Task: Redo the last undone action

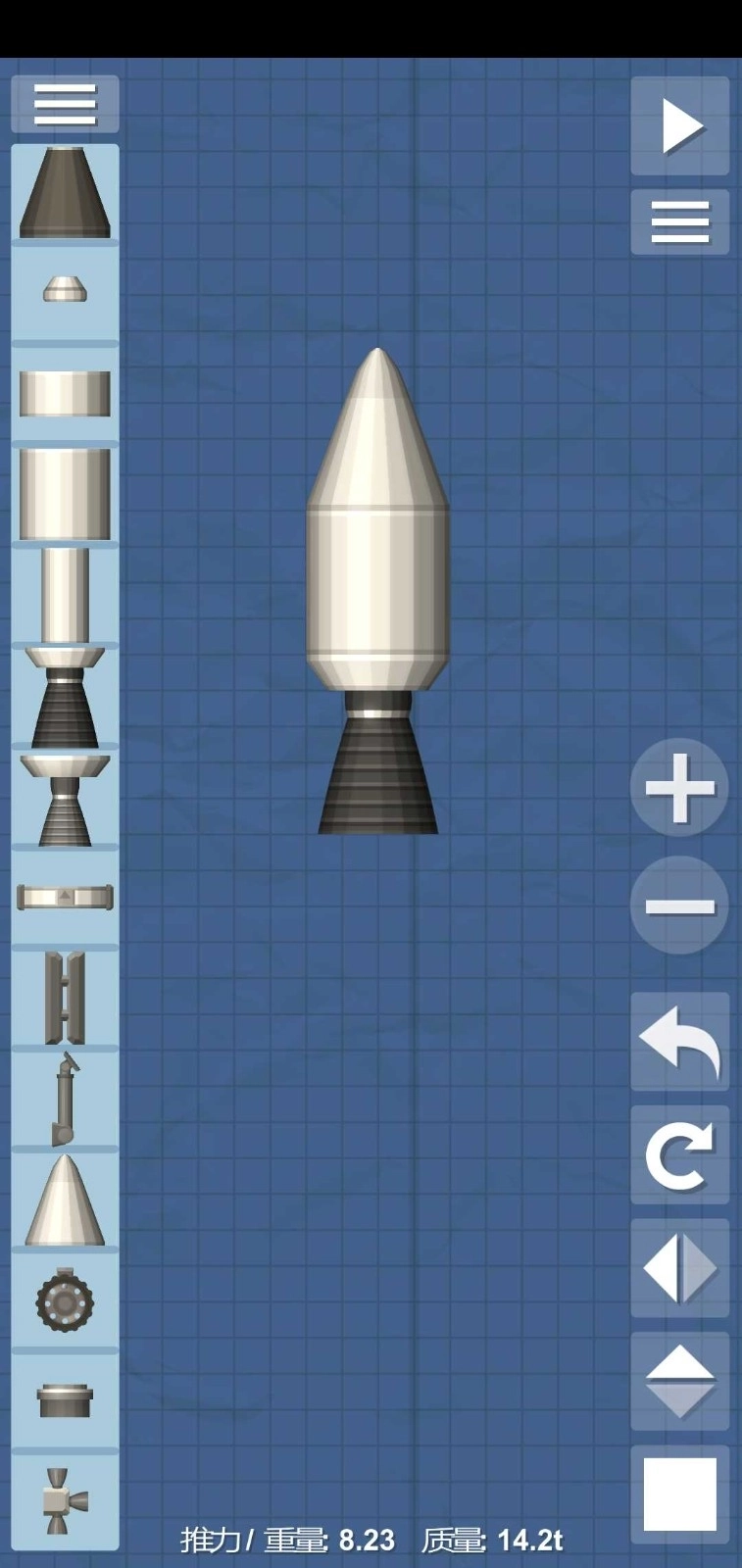Action: tap(679, 1155)
